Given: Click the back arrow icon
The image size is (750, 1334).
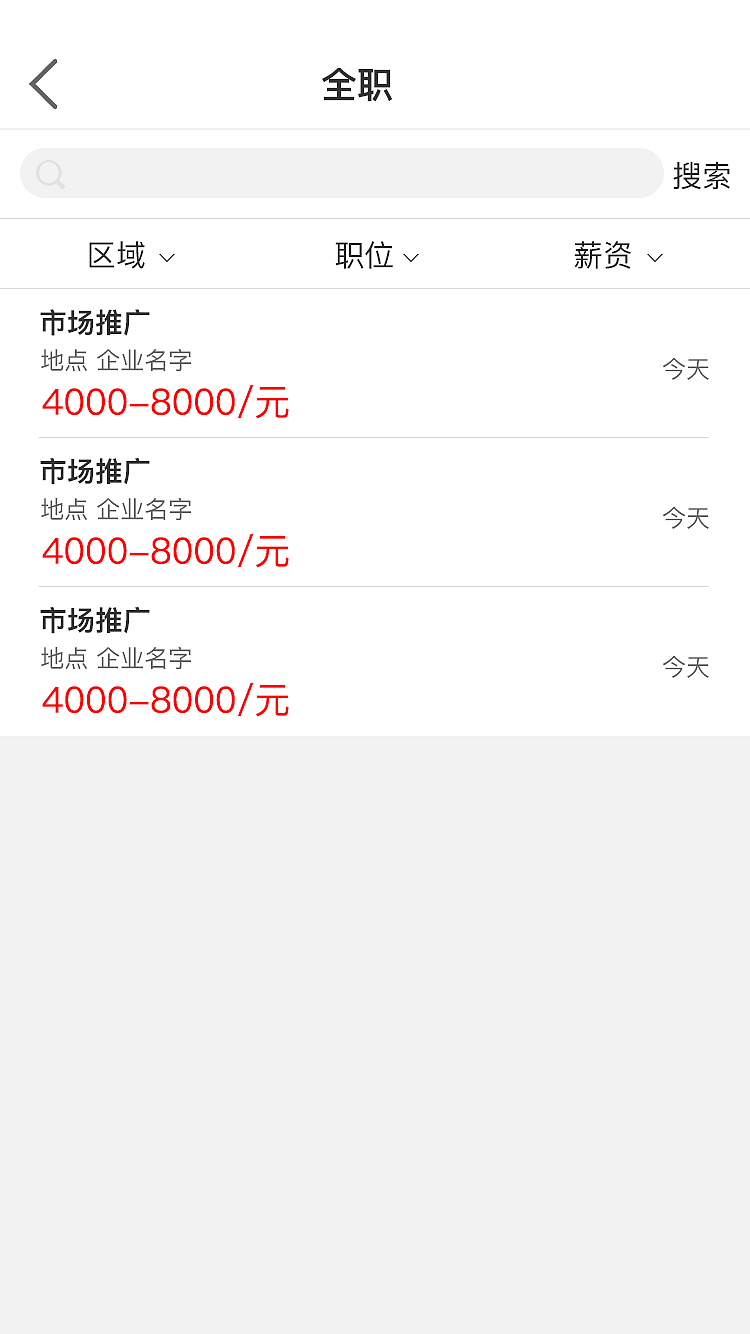Looking at the screenshot, I should pyautogui.click(x=43, y=83).
